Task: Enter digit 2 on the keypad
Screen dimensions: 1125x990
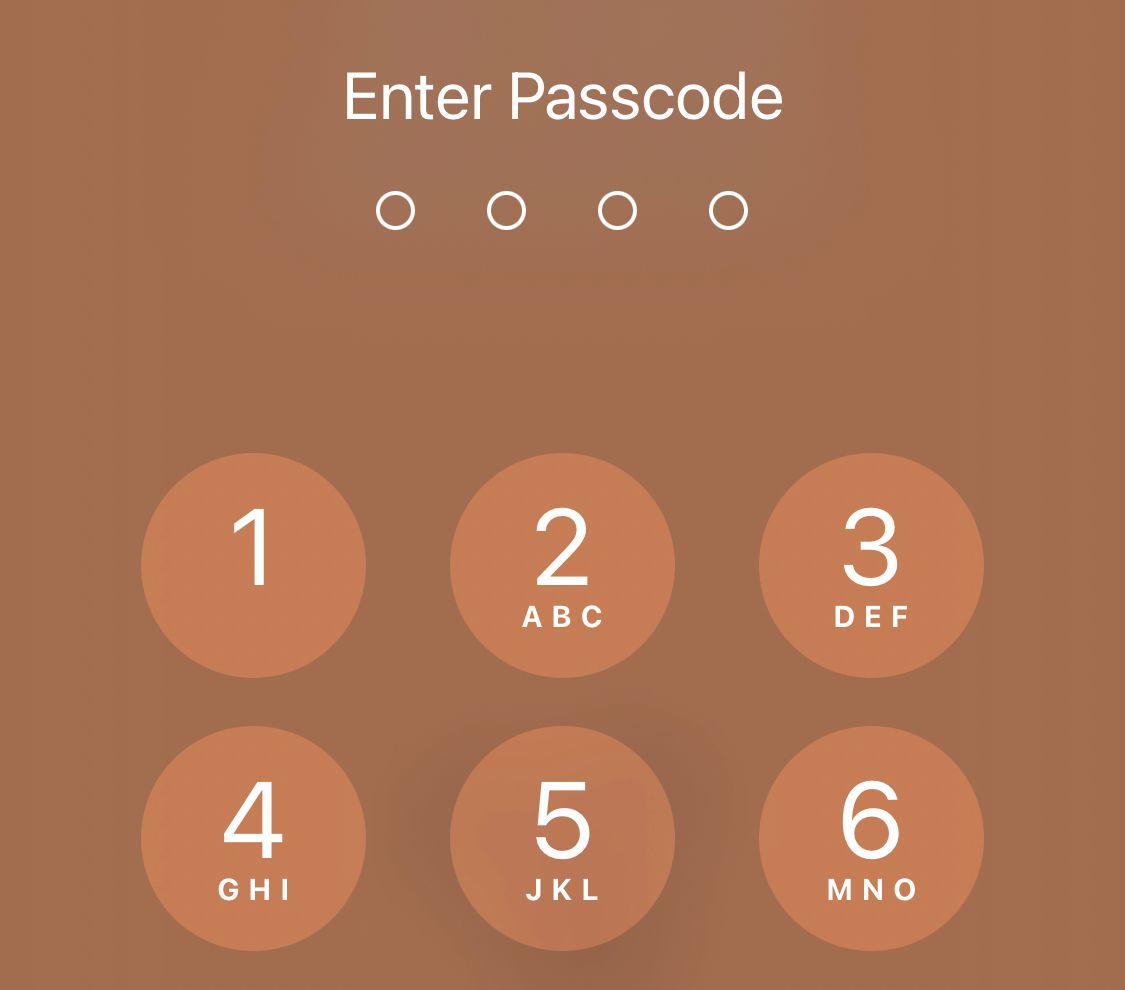Action: click(562, 565)
